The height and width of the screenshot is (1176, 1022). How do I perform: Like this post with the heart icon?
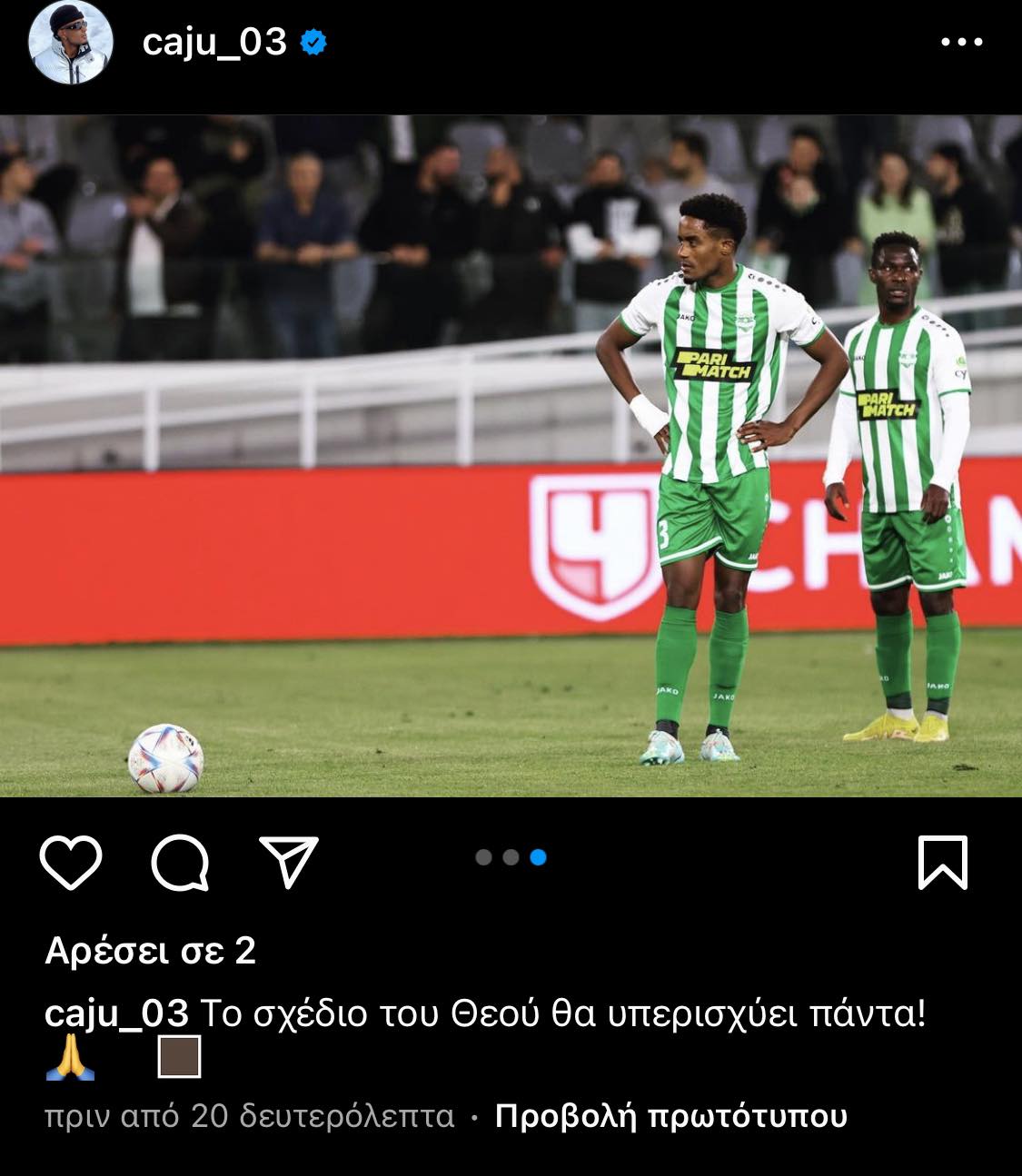coord(71,862)
